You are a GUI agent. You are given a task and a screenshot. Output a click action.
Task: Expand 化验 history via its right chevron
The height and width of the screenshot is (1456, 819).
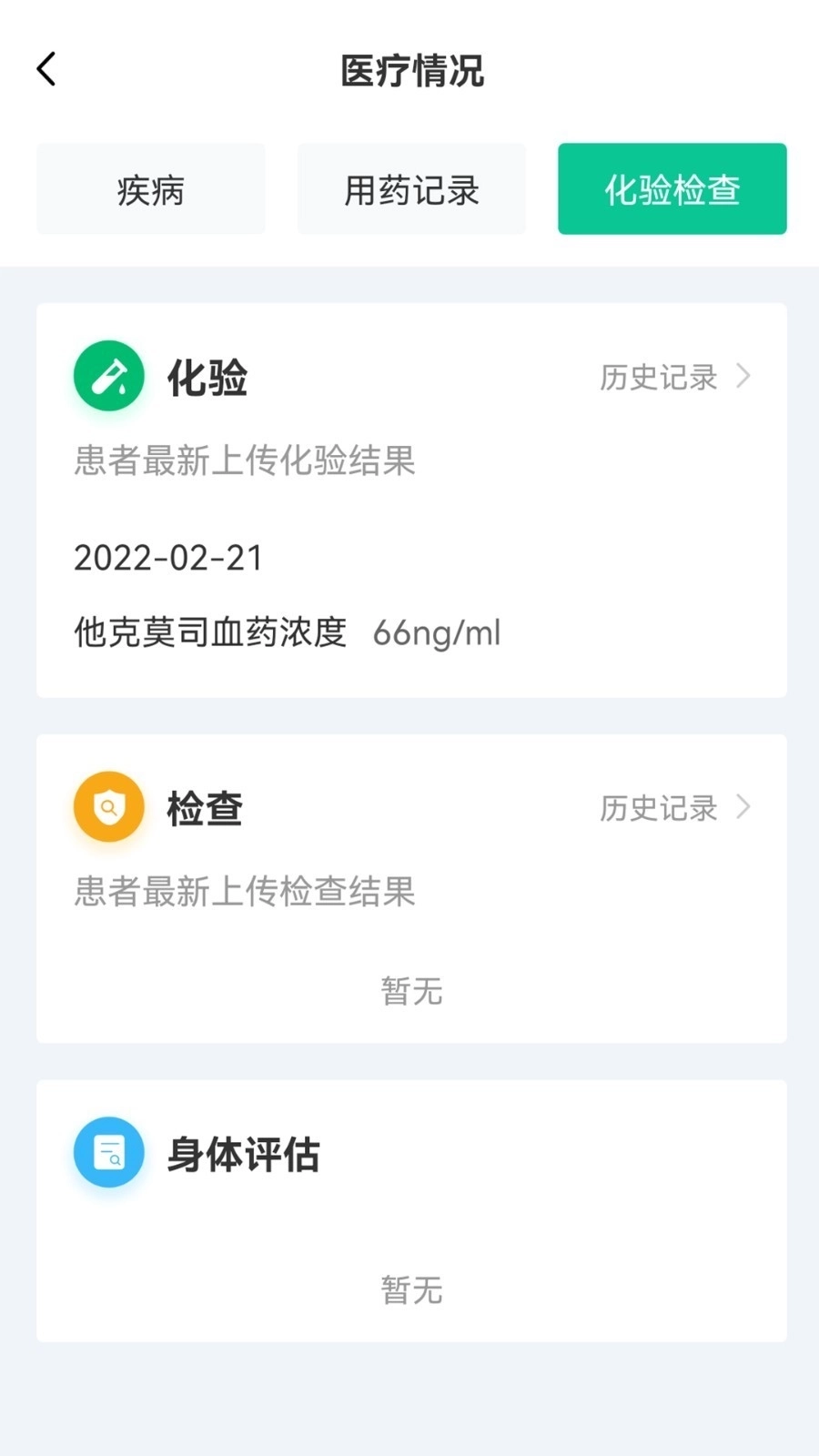(745, 376)
